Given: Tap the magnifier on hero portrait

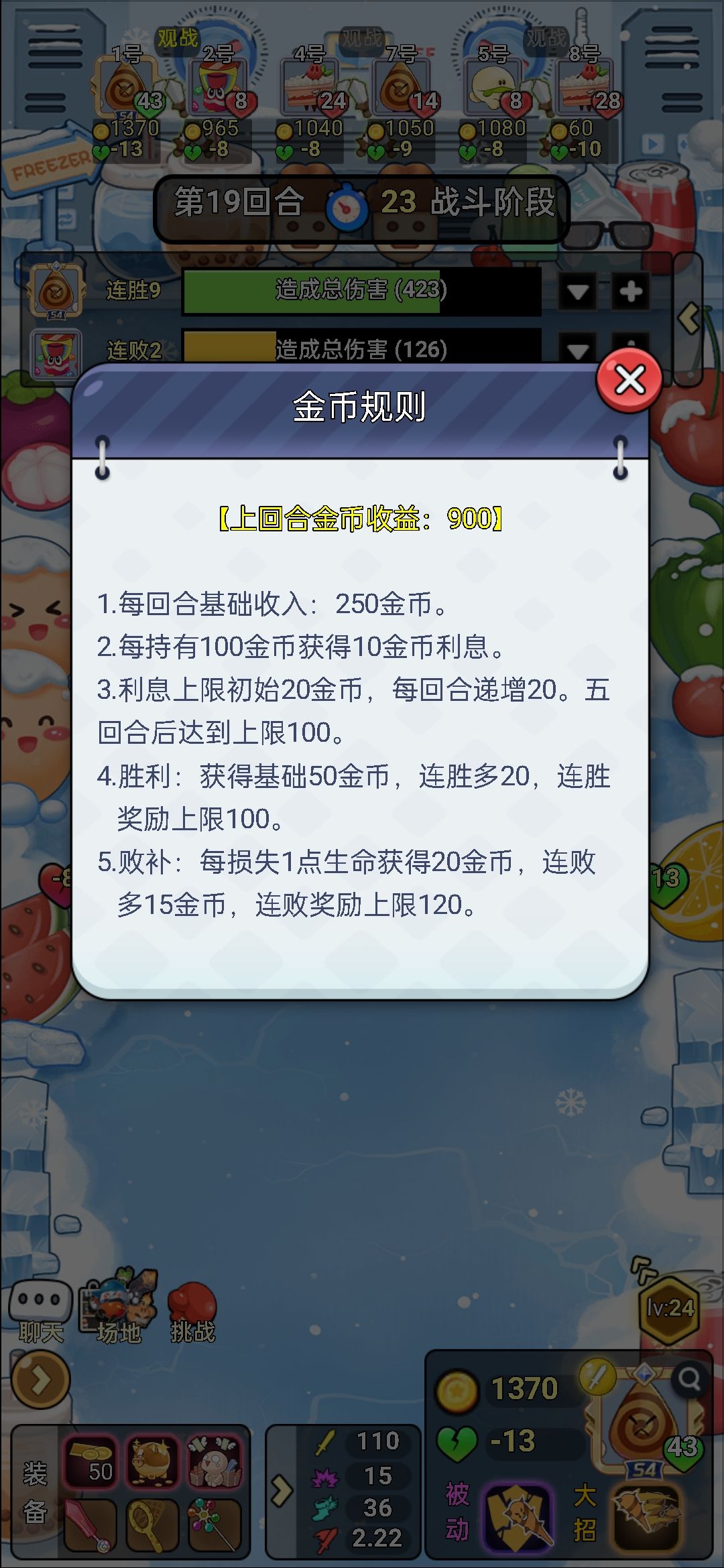Looking at the screenshot, I should (x=689, y=1379).
